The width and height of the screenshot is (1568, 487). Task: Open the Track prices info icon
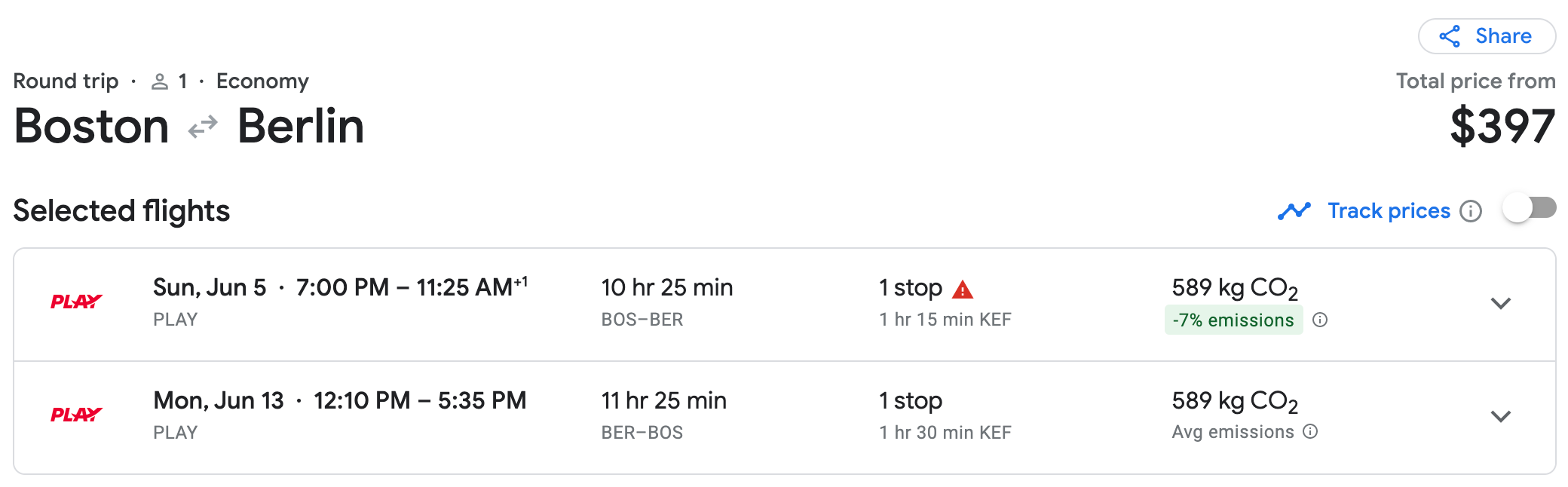1470,211
